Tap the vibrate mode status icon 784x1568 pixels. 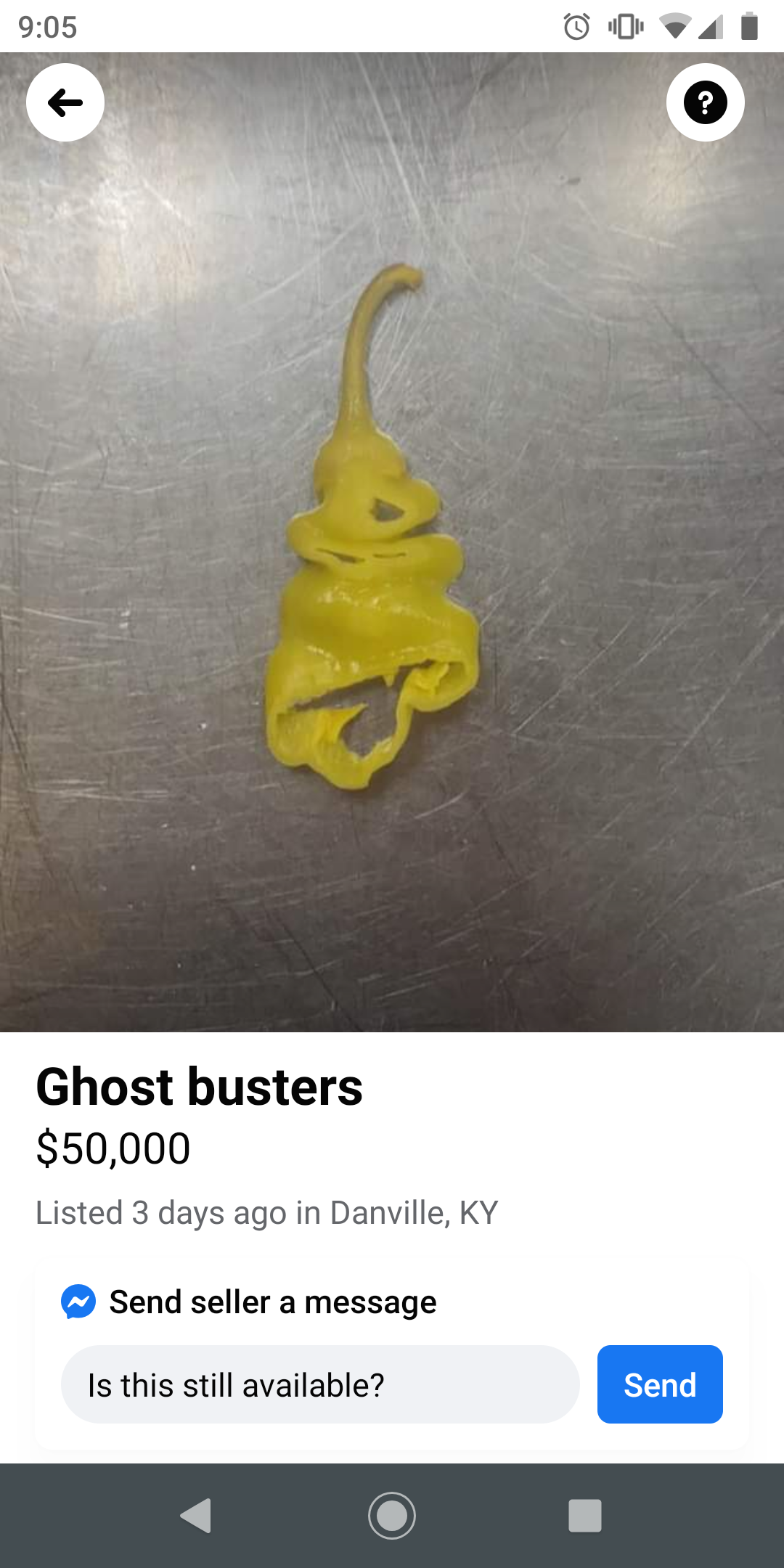[626, 28]
